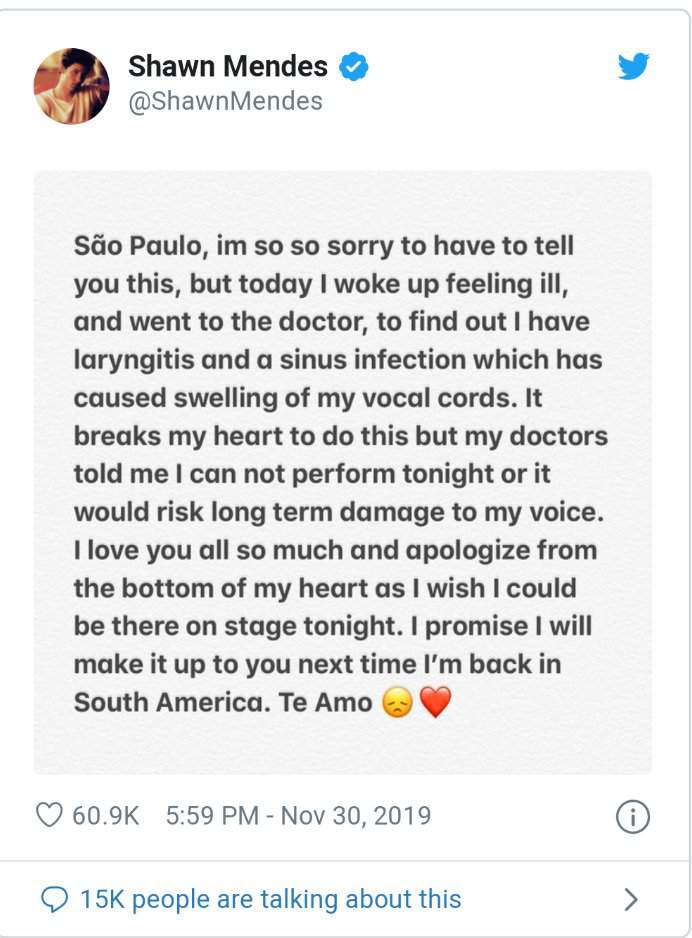Open the tweet timestamp Nov 30, 2019
The width and height of the screenshot is (692, 938).
(298, 815)
